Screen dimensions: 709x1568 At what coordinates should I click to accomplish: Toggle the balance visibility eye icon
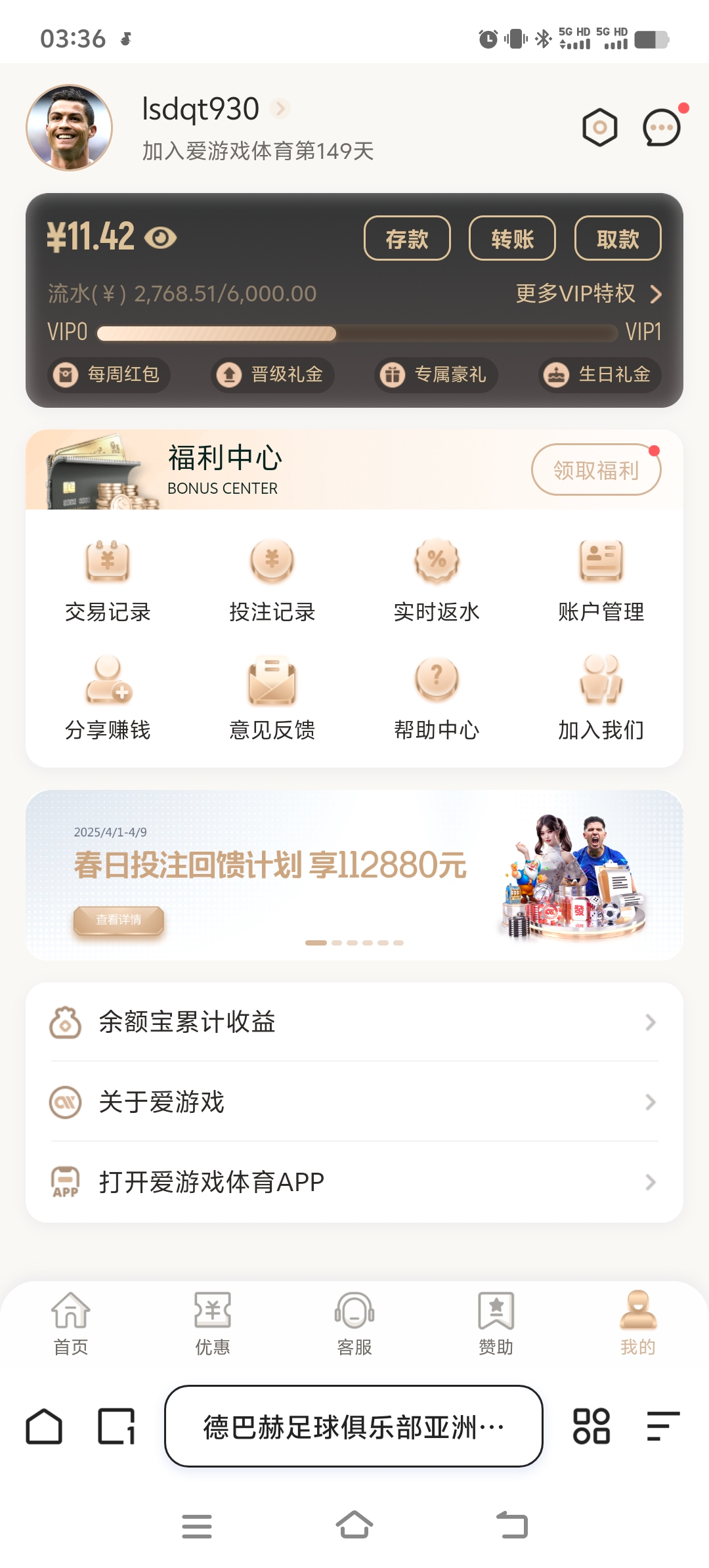tap(160, 236)
